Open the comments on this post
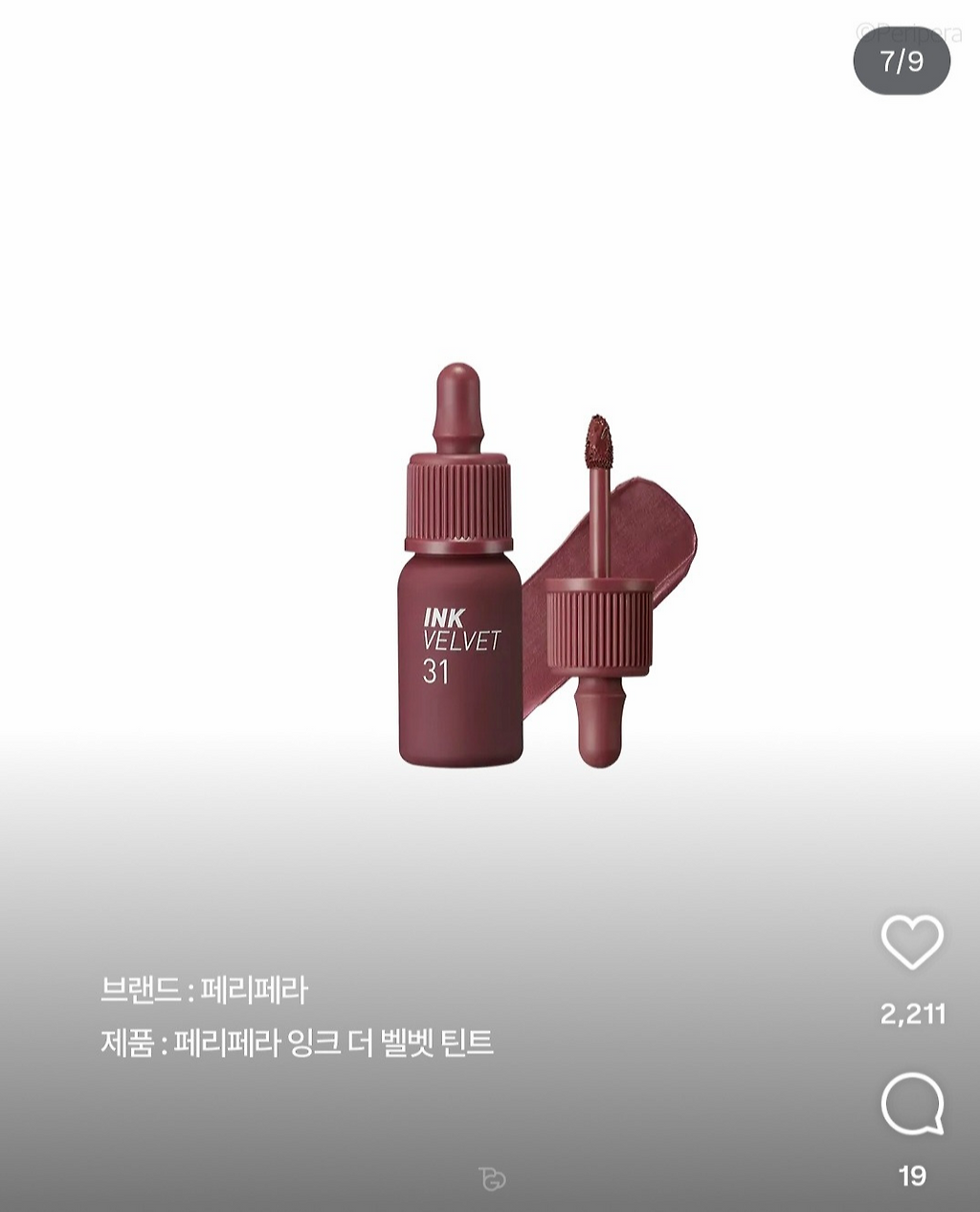980x1212 pixels. [x=912, y=1105]
